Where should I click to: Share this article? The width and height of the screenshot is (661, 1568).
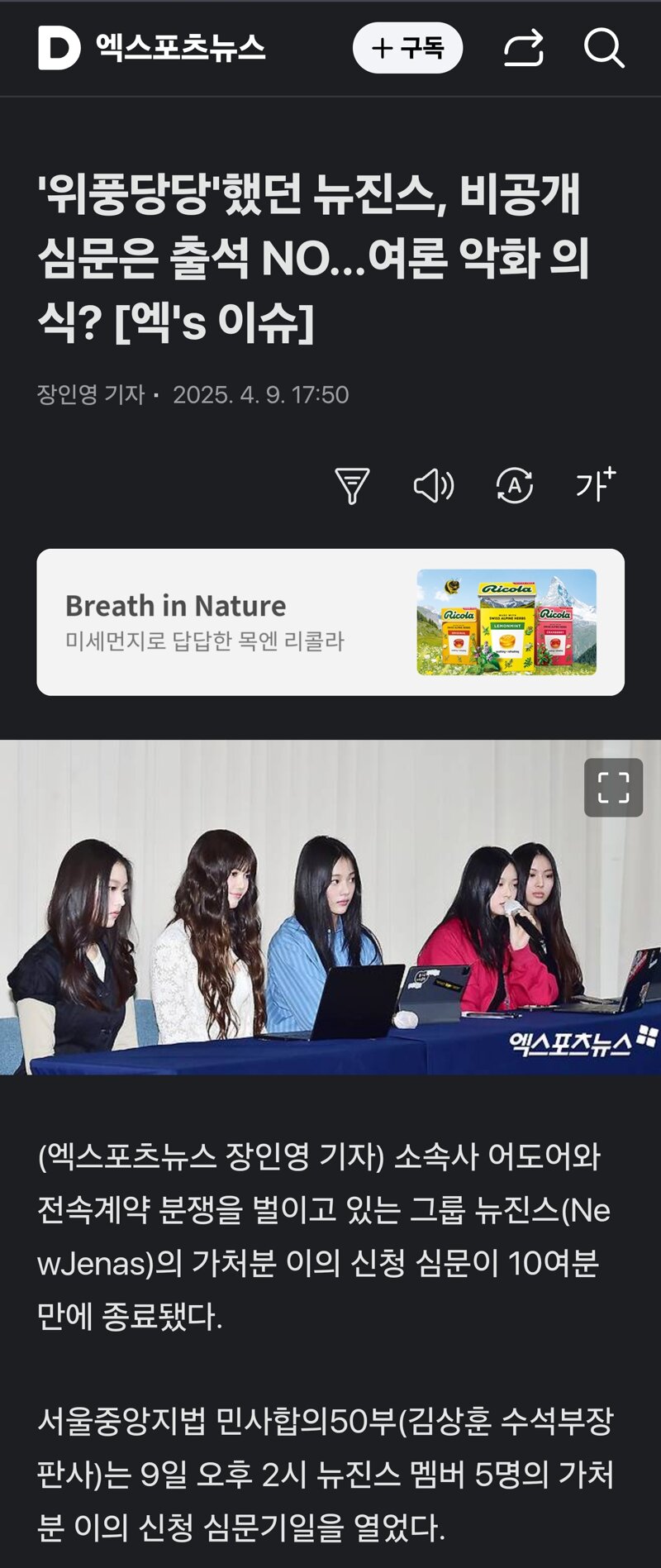click(x=524, y=48)
